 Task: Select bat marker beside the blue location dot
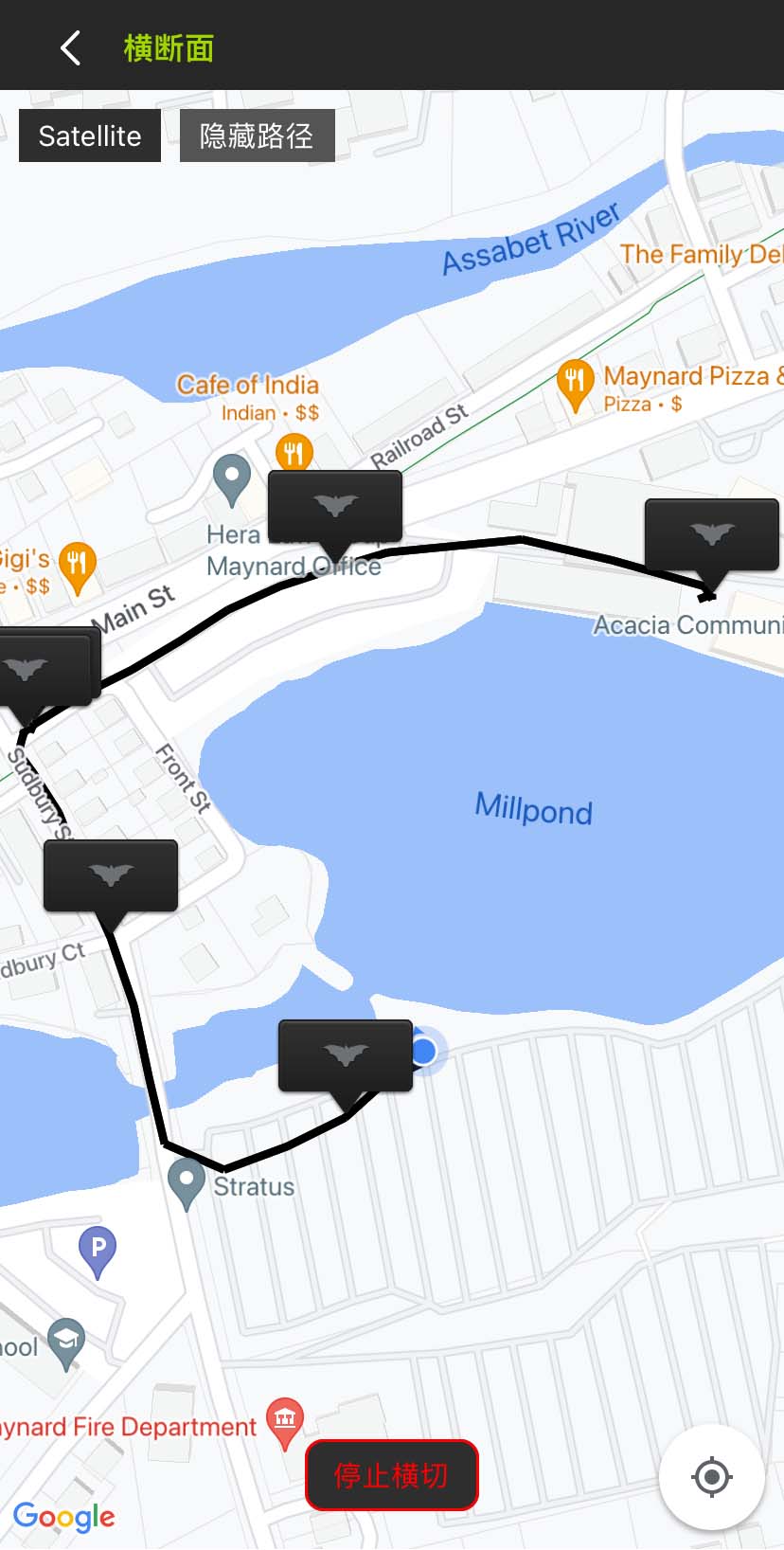point(345,1055)
